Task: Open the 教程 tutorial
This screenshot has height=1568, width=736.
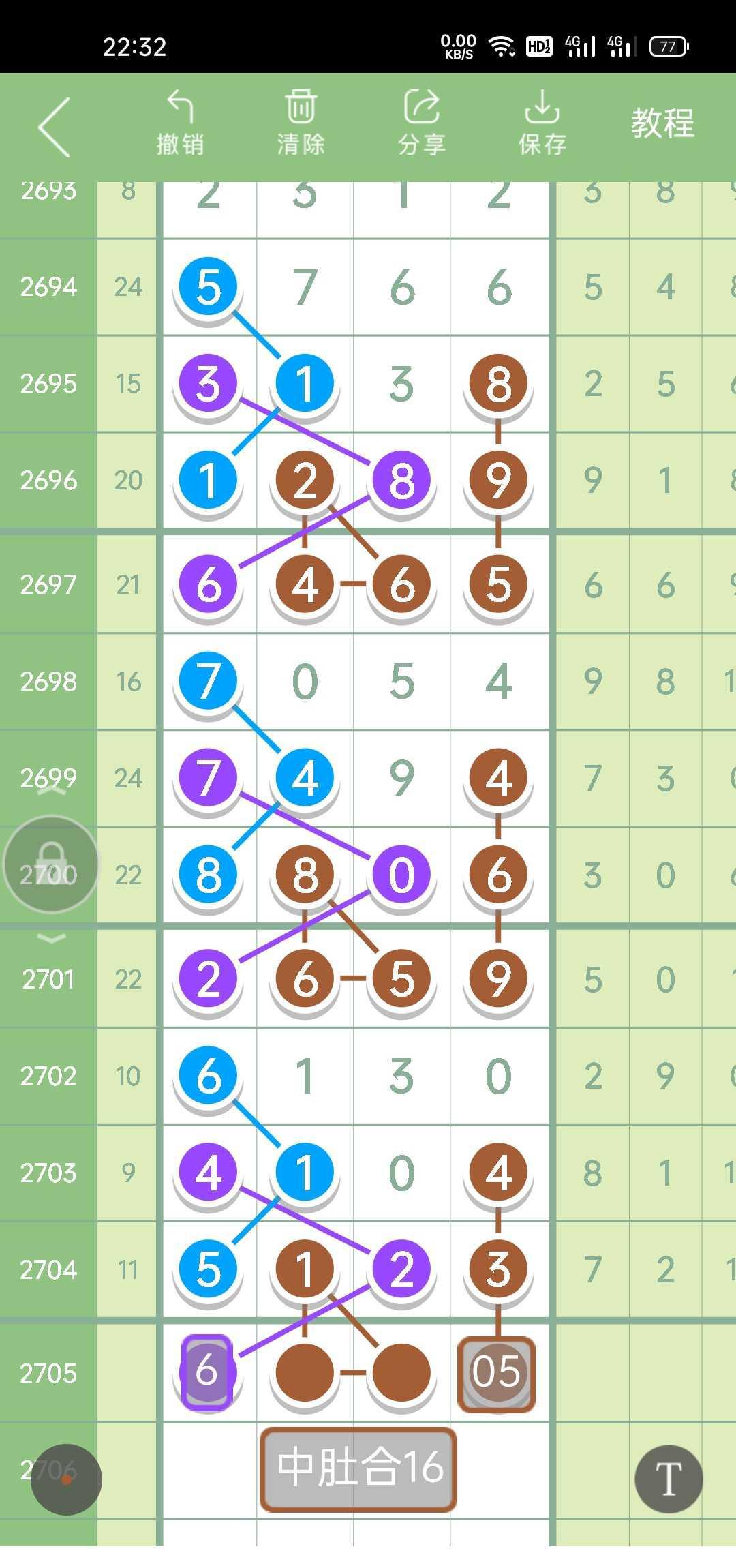Action: [x=662, y=123]
